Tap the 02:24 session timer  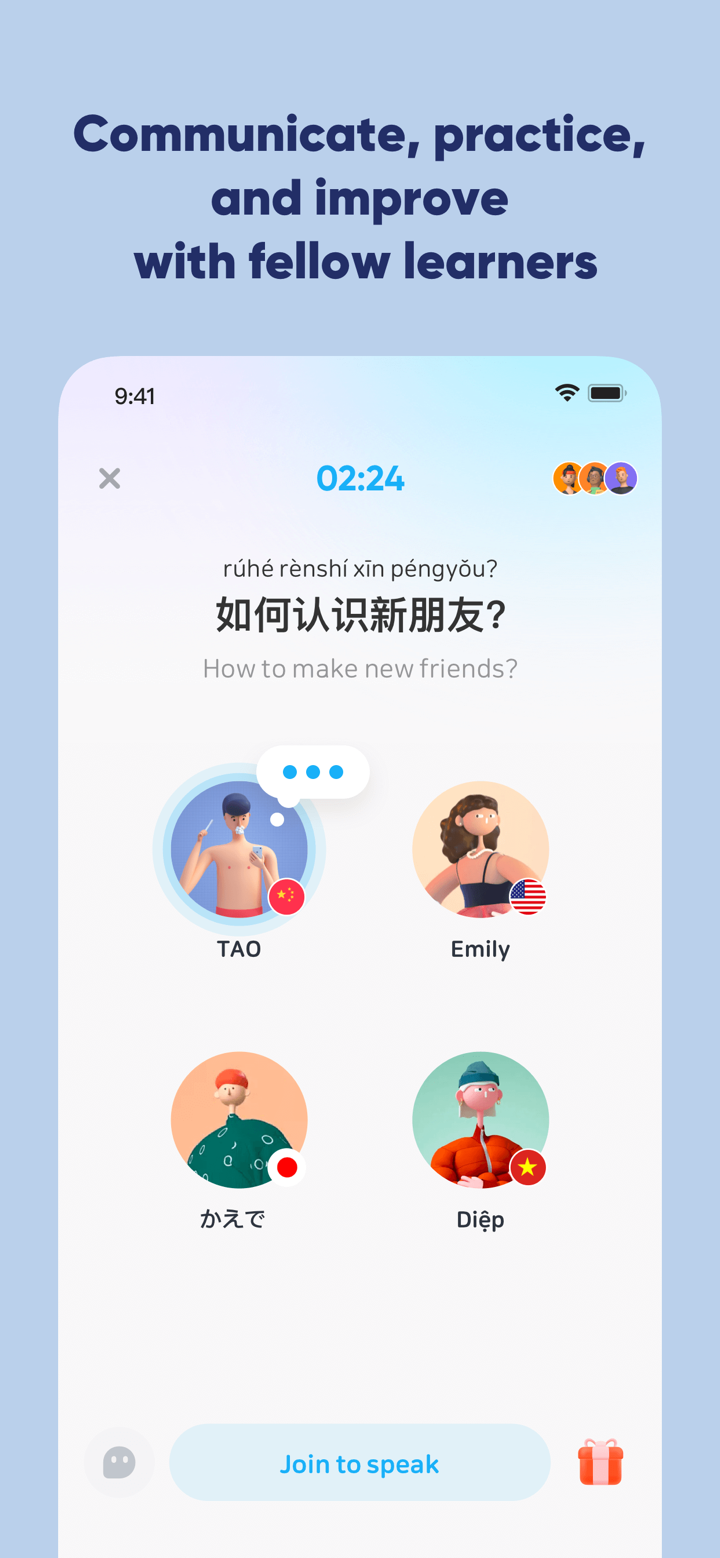coord(360,478)
